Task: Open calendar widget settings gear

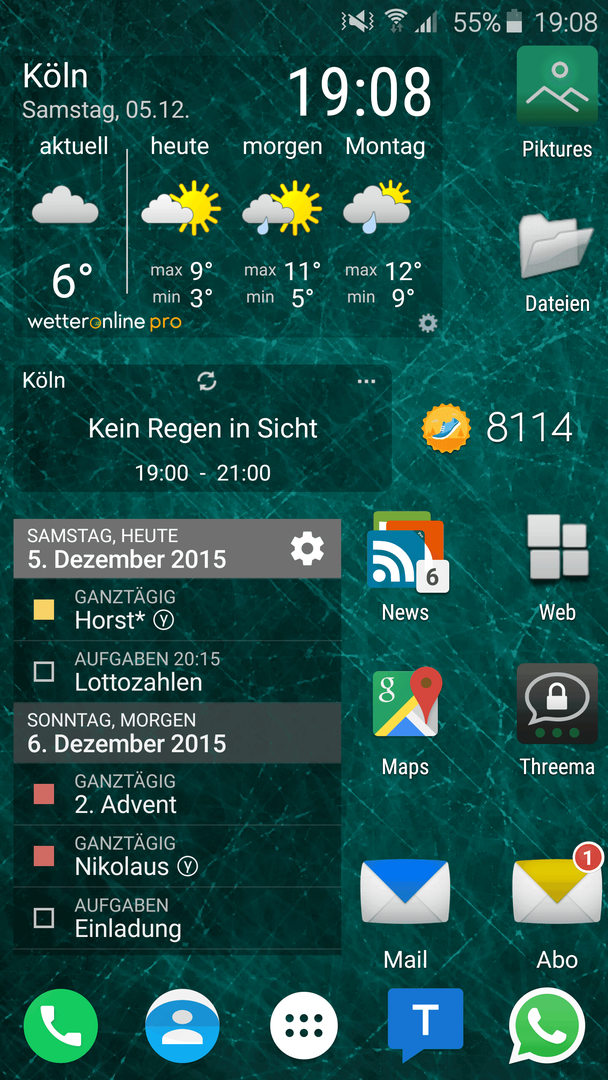Action: (x=307, y=548)
